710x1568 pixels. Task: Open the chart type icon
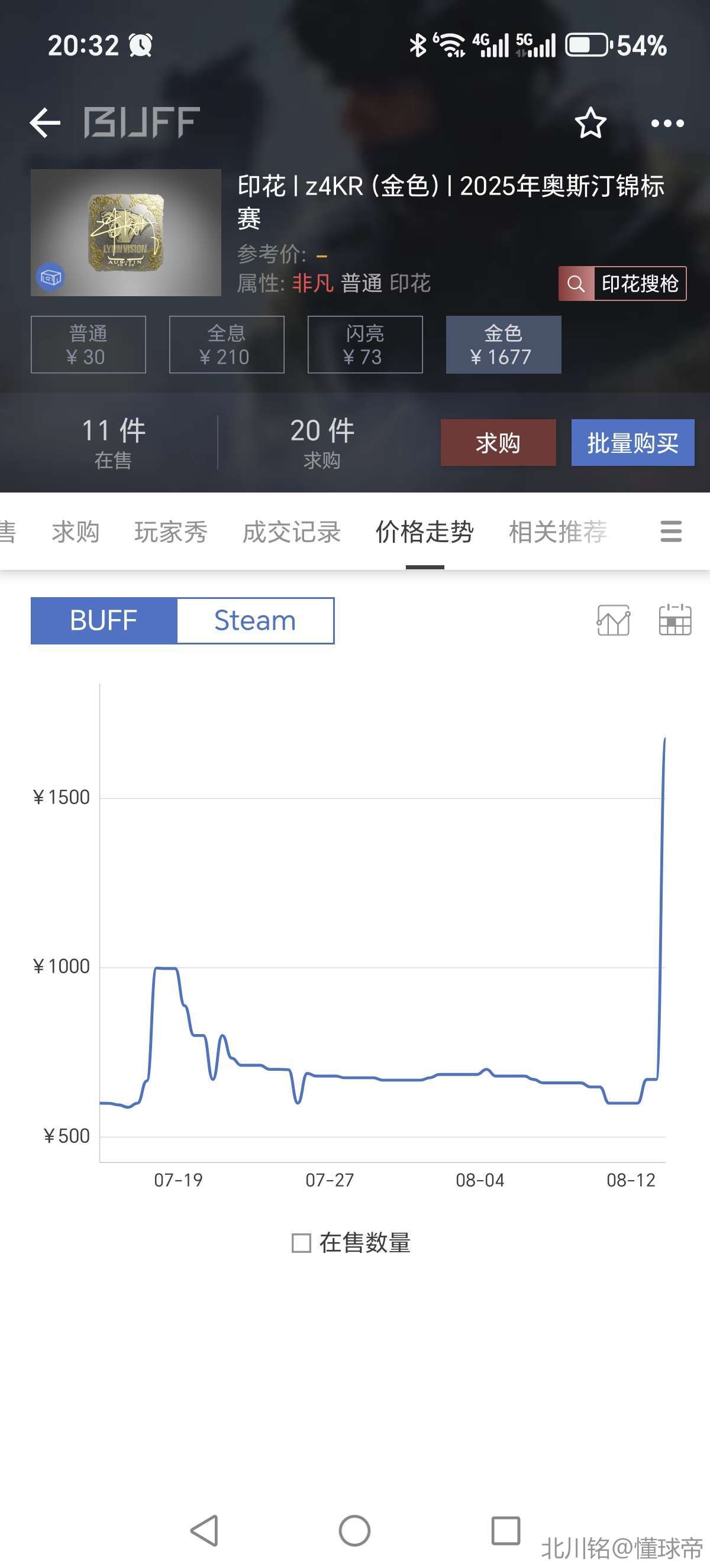tap(613, 620)
